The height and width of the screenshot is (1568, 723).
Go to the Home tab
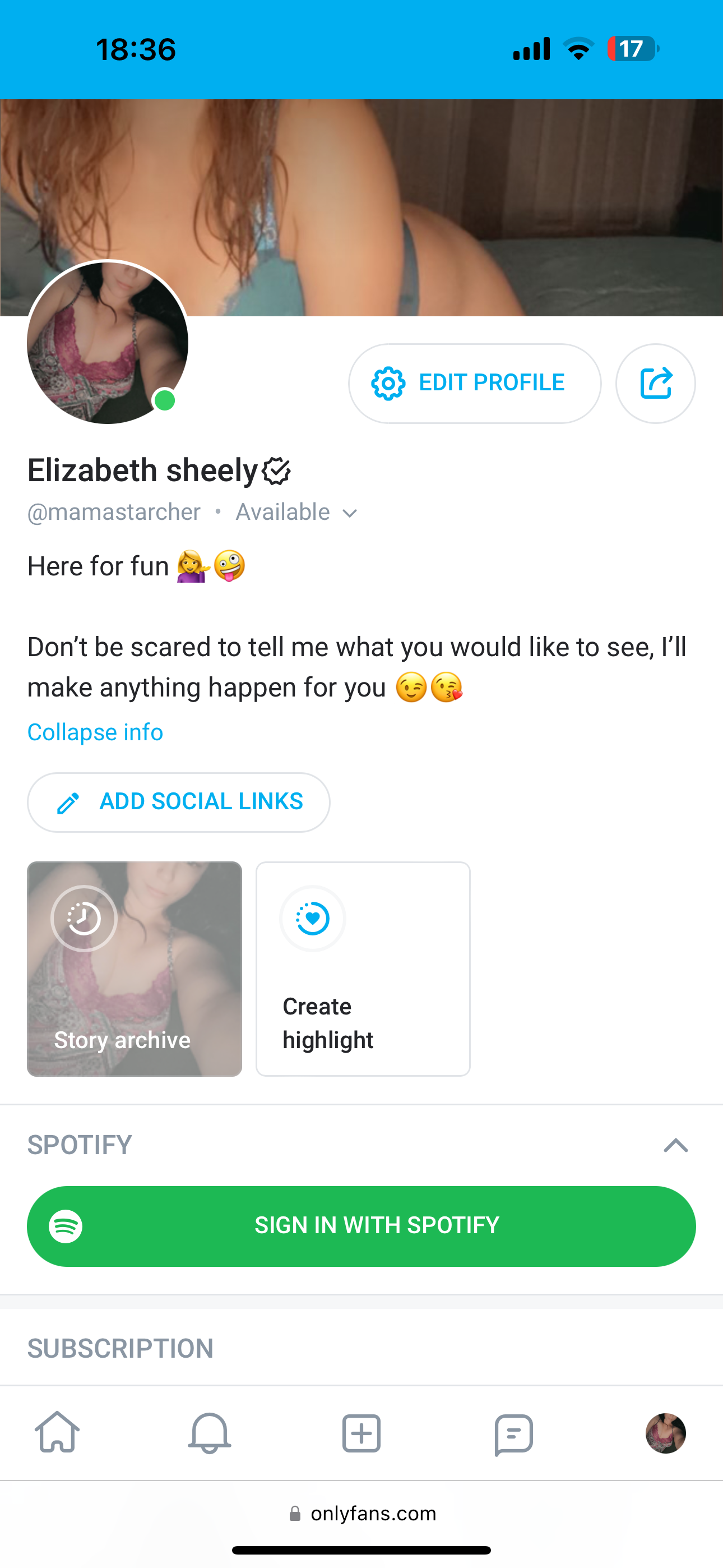point(57,1433)
